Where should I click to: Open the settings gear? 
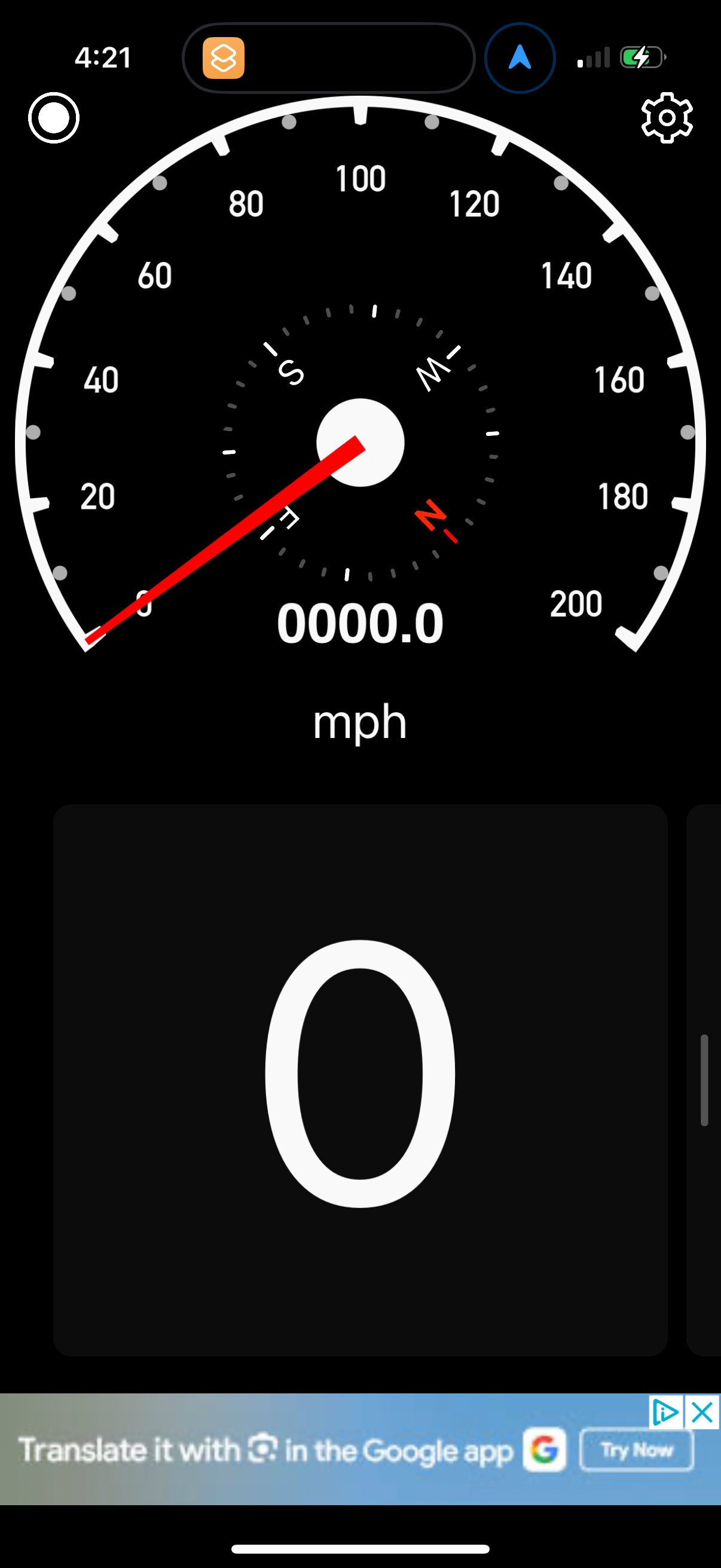point(667,118)
